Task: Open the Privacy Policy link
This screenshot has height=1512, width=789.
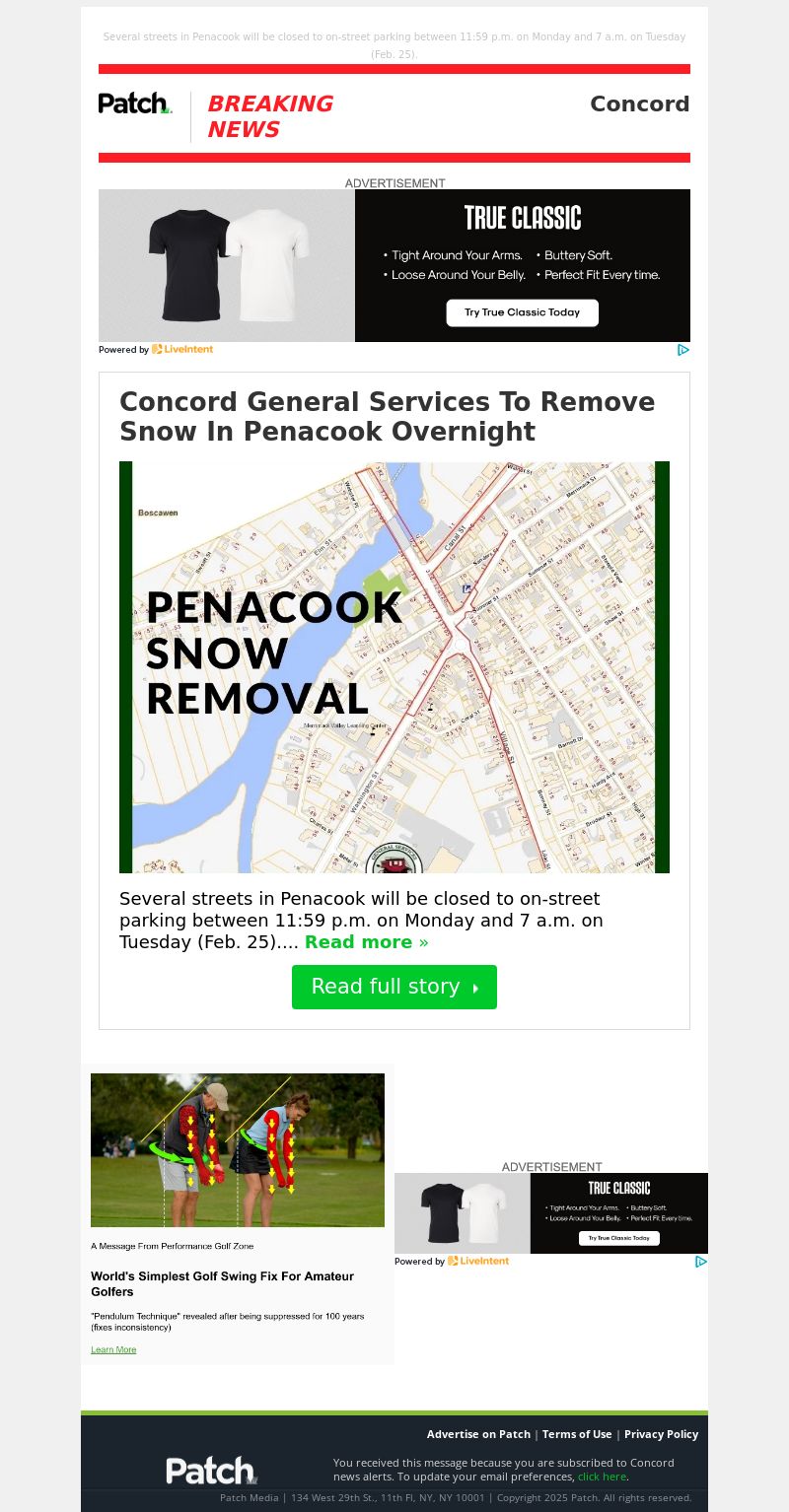Action: click(661, 1434)
